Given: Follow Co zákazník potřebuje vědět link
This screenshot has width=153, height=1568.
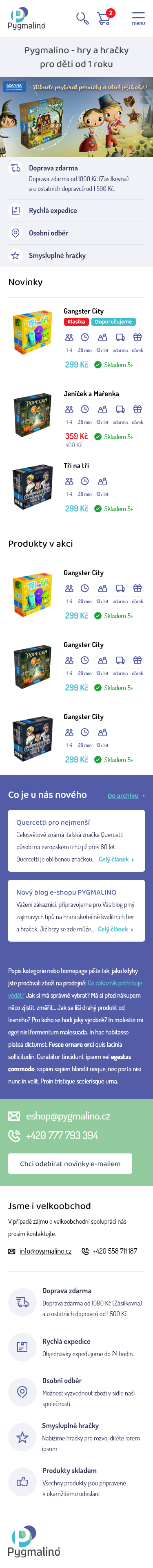Looking at the screenshot, I should coord(75,989).
